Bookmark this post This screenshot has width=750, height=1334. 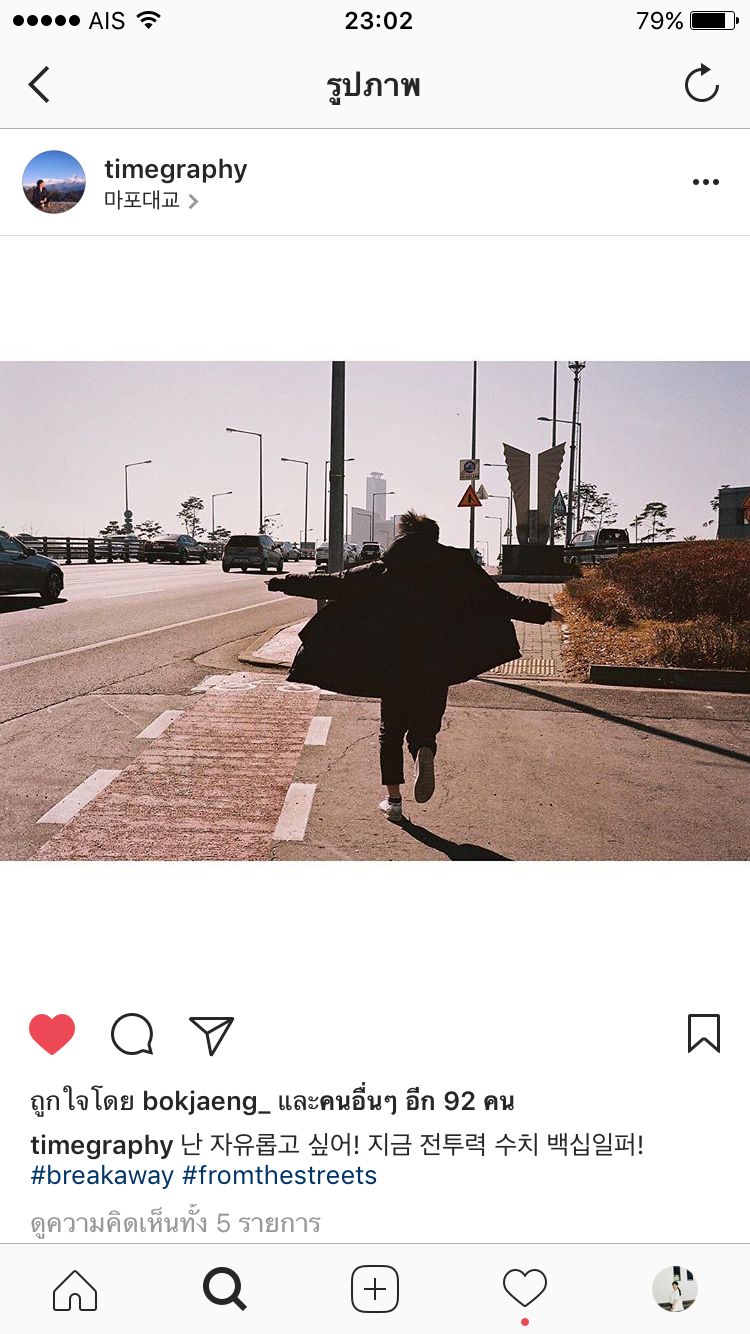click(704, 1034)
